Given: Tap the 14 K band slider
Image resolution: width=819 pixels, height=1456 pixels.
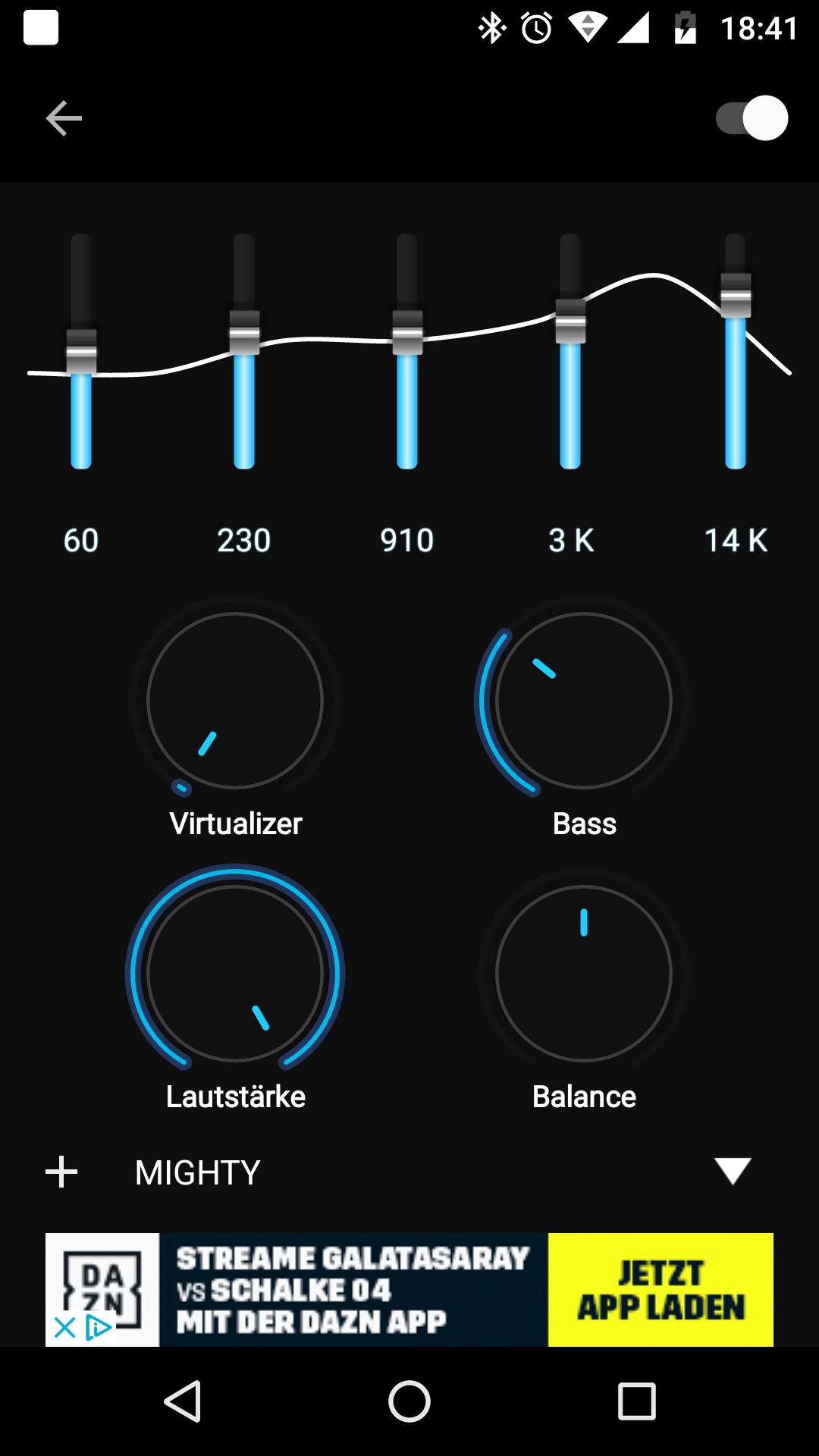Looking at the screenshot, I should [x=736, y=352].
